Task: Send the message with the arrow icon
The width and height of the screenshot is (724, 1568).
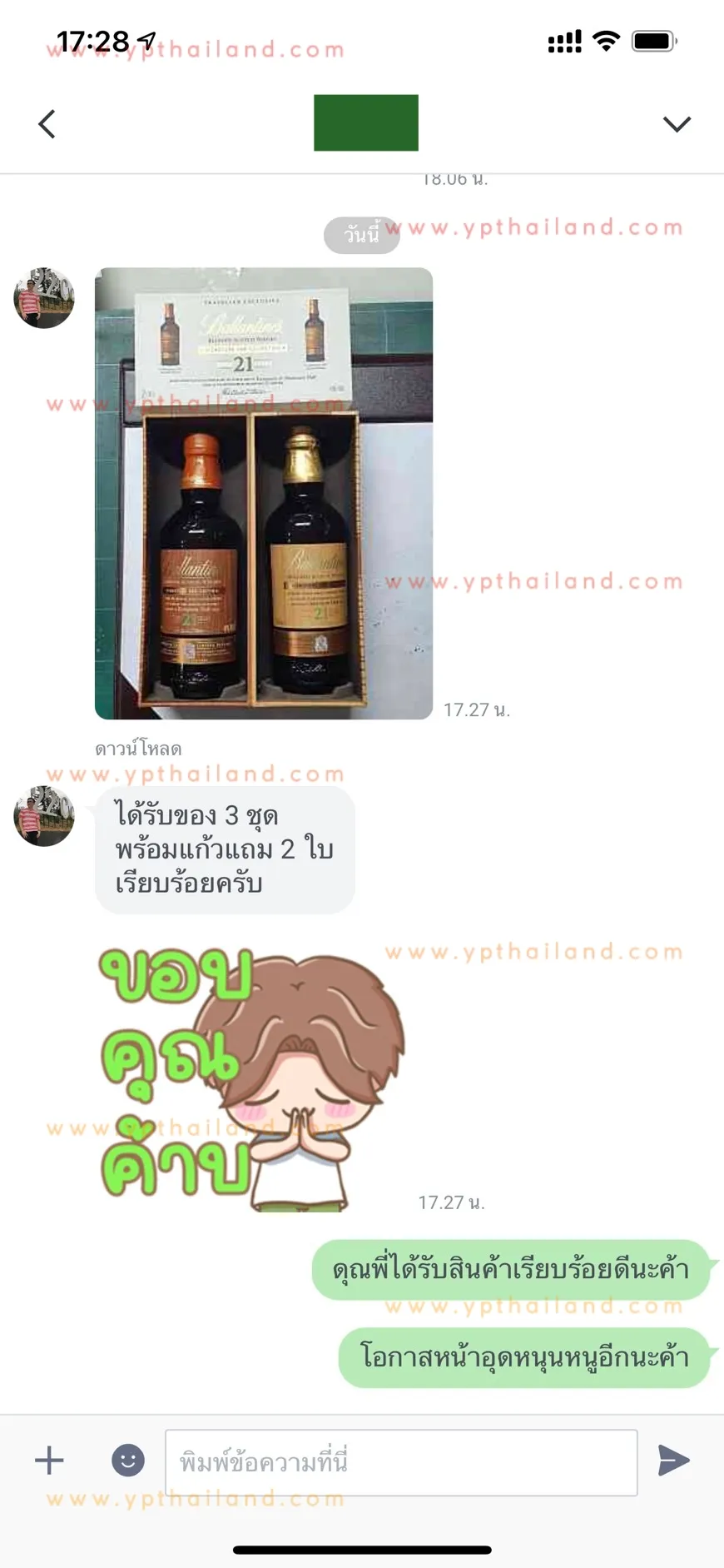Action: click(673, 1460)
